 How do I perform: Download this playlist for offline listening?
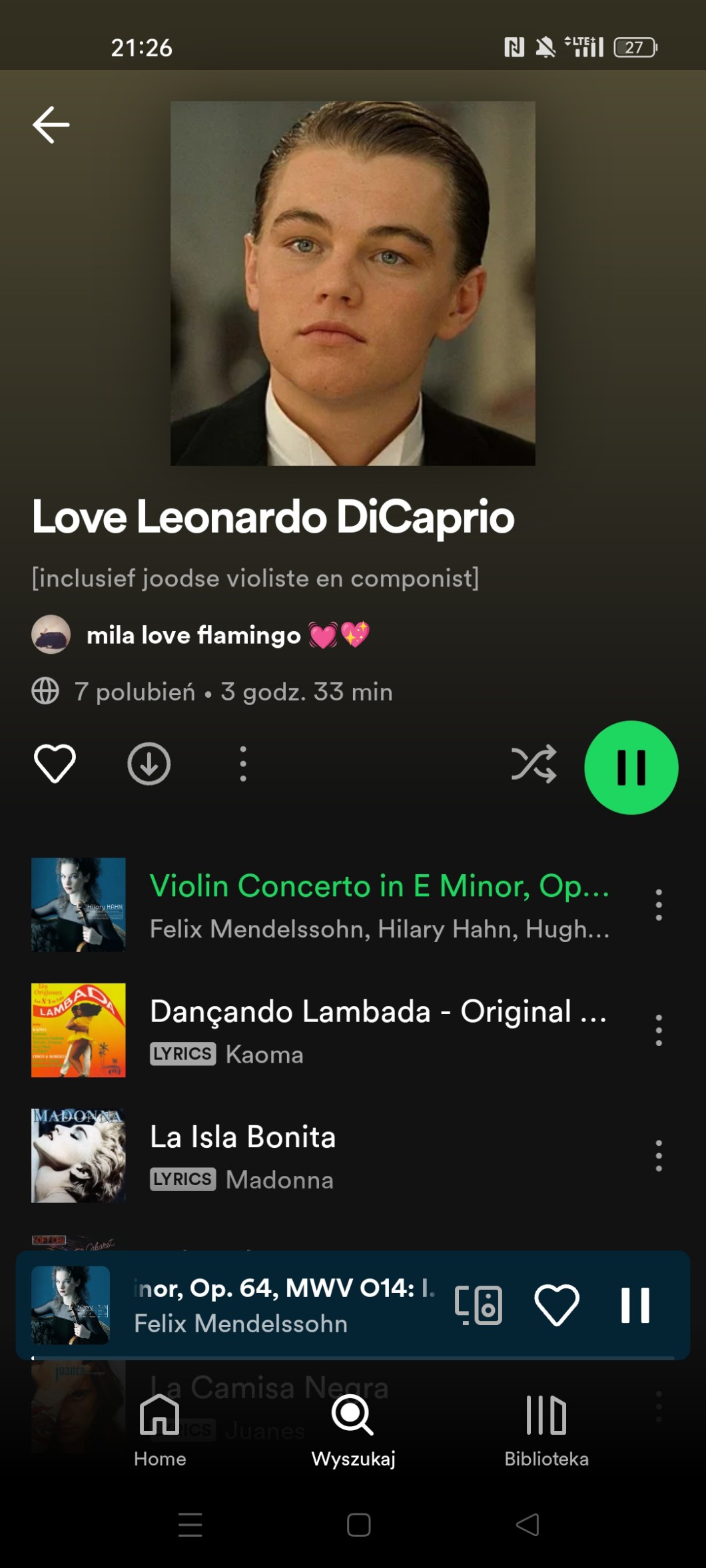click(149, 764)
